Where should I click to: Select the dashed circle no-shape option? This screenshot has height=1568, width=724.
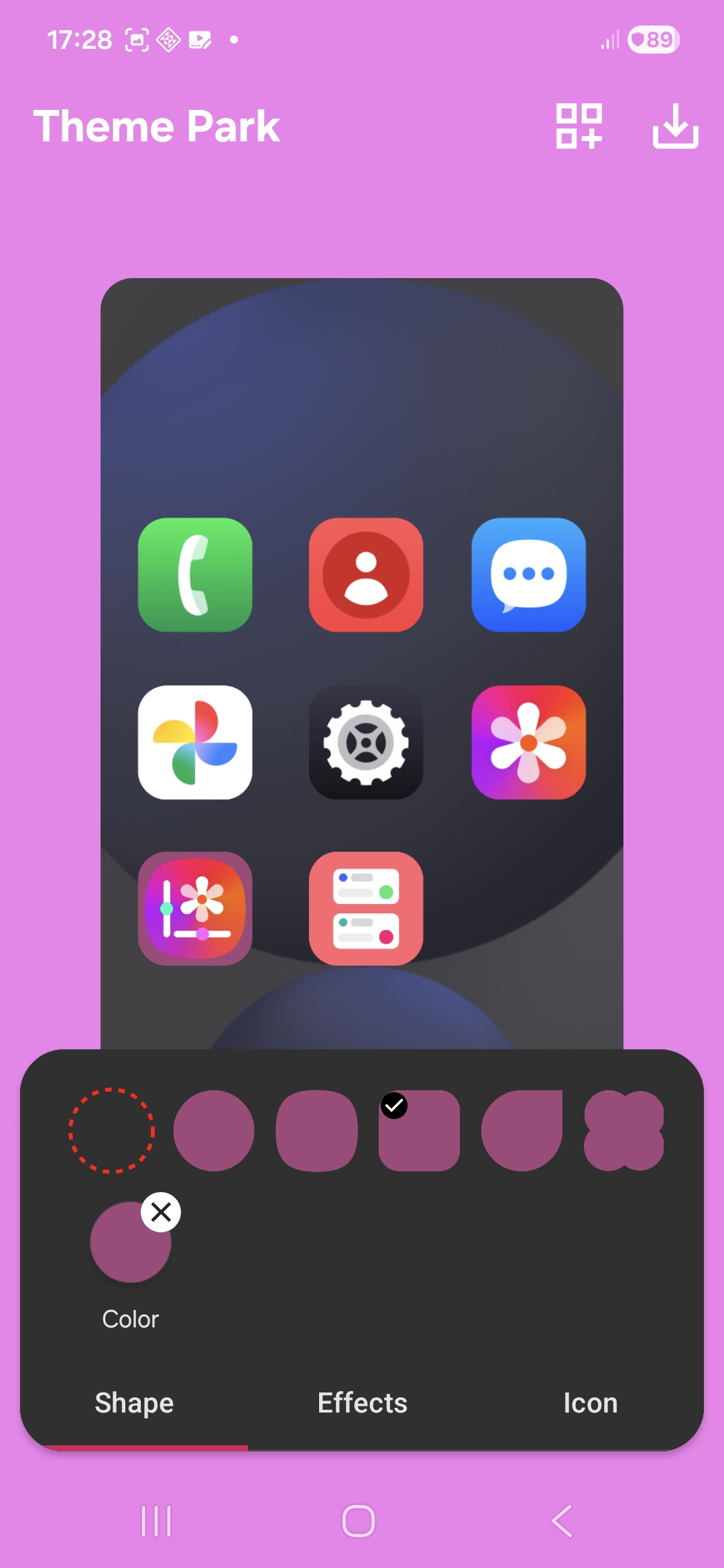coord(112,1130)
